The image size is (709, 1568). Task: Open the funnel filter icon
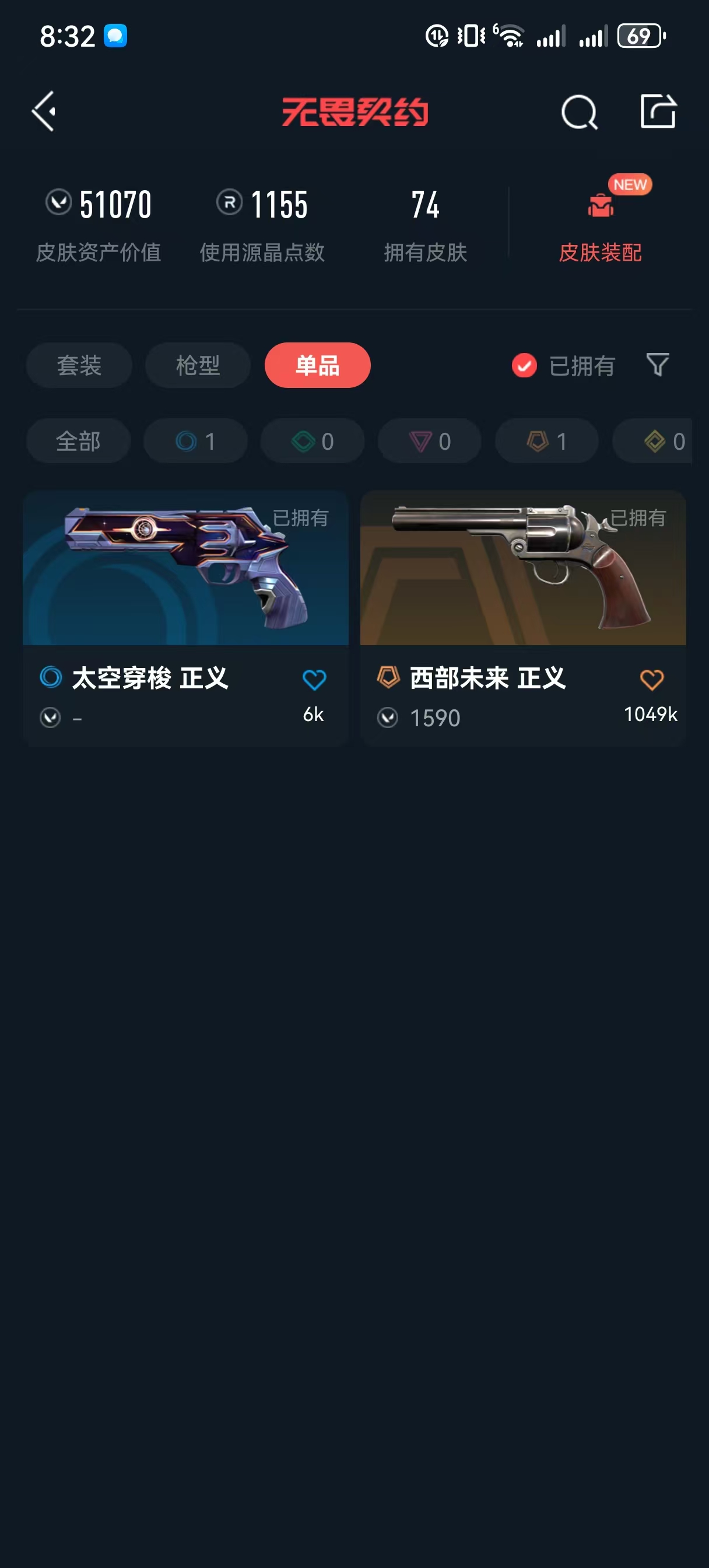coord(657,365)
